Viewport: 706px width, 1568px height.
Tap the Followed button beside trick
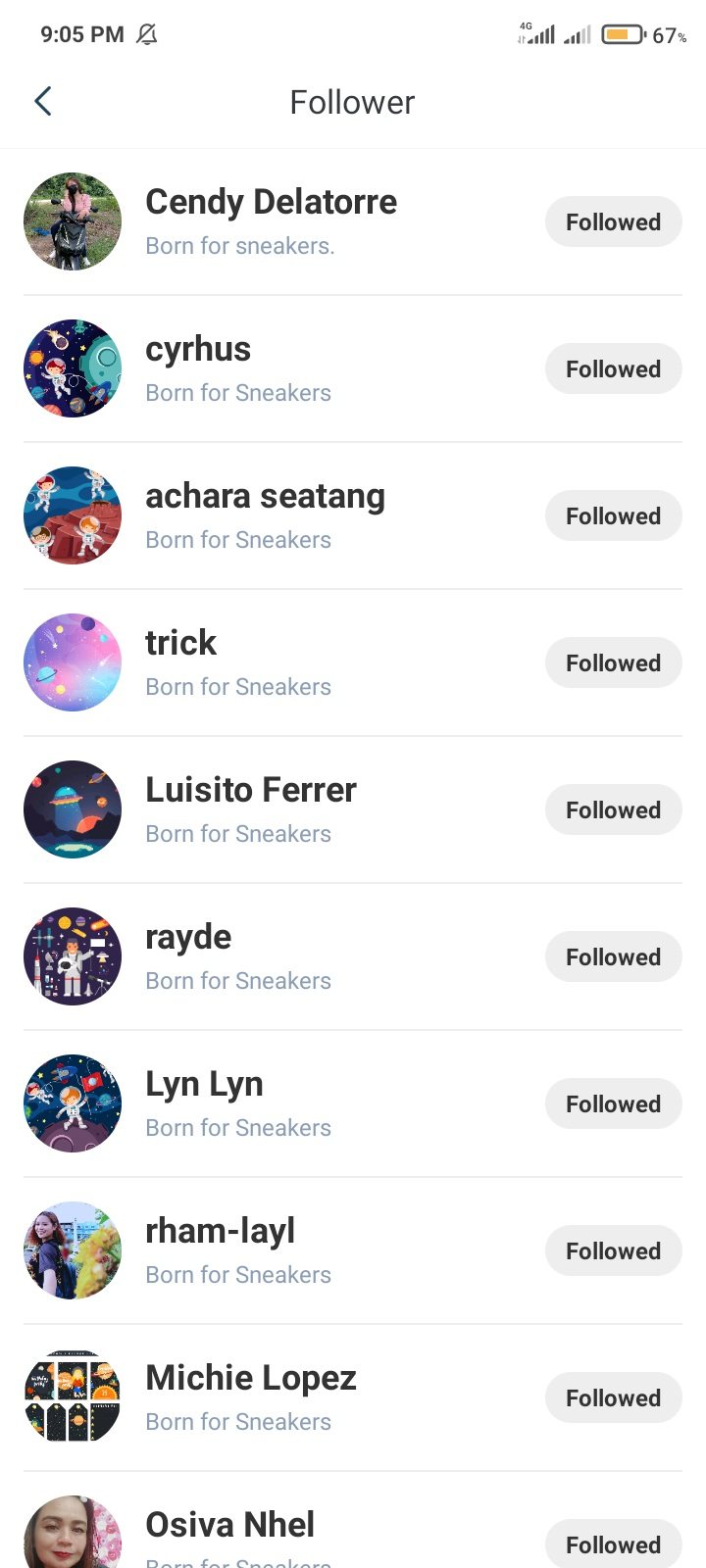coord(613,663)
